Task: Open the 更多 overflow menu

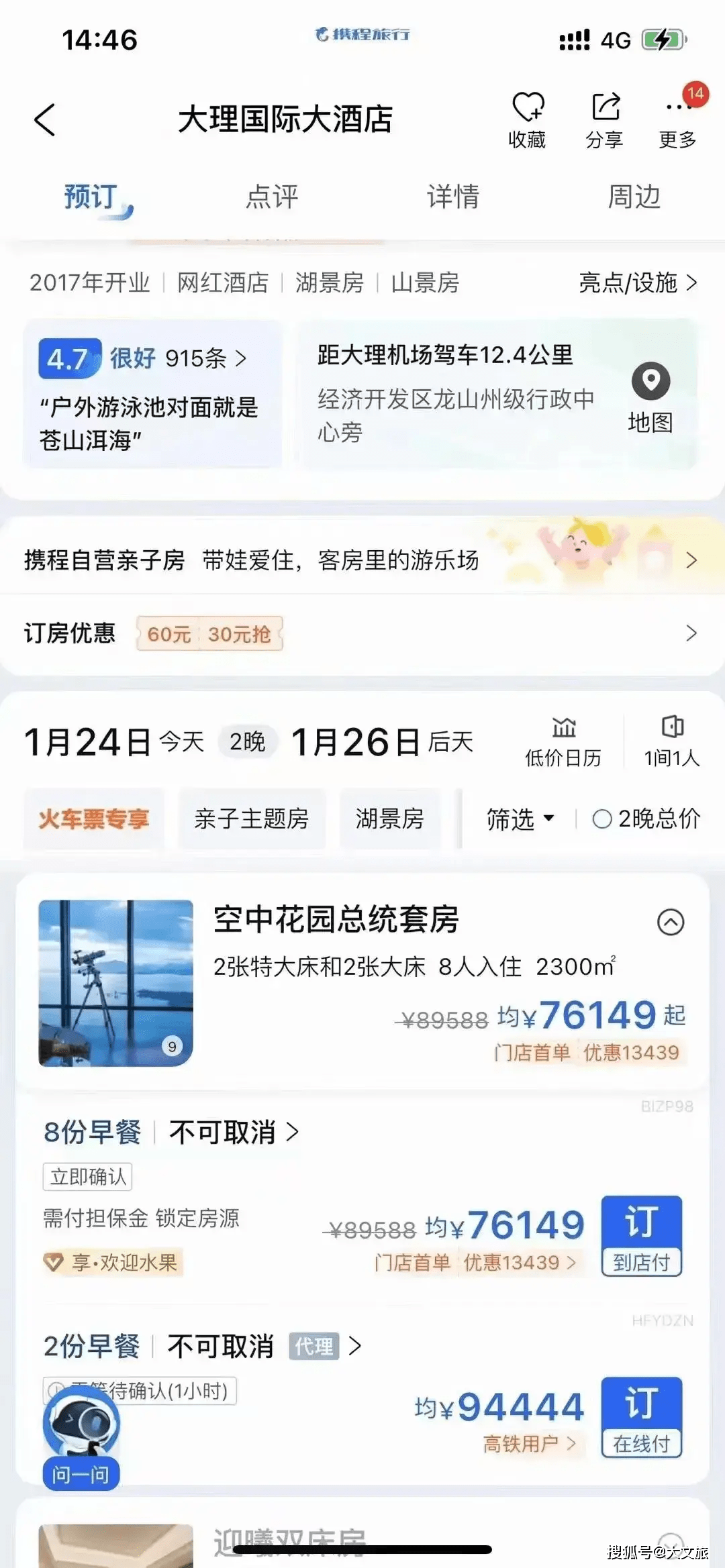Action: point(678,119)
